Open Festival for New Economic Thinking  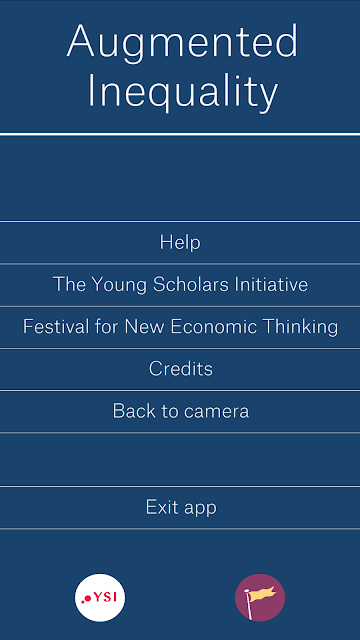pyautogui.click(x=180, y=327)
